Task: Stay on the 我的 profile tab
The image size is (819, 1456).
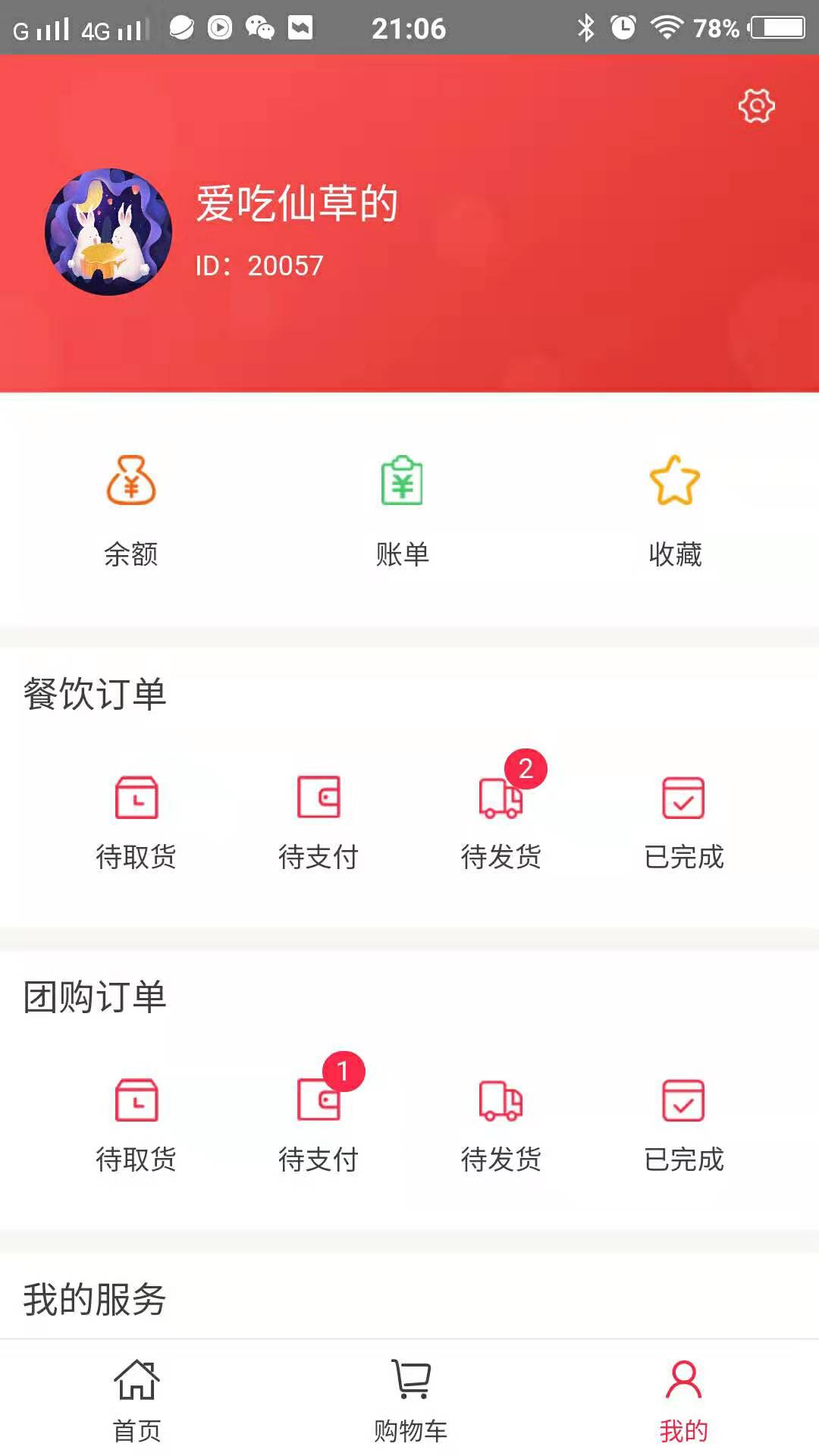Action: point(682,1403)
